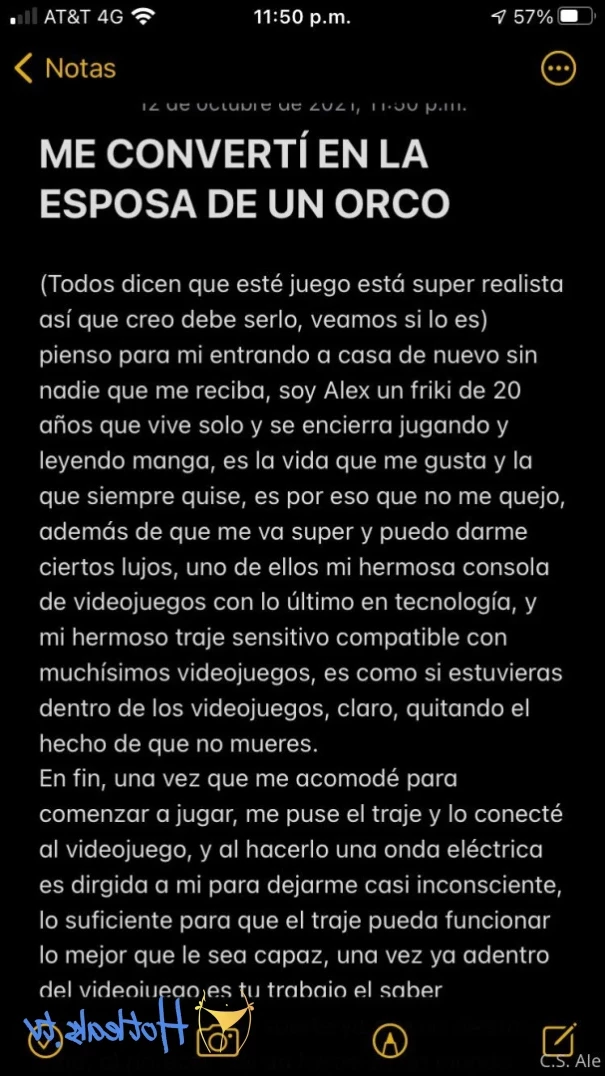
Task: Go back to the Notas list
Action: point(65,69)
